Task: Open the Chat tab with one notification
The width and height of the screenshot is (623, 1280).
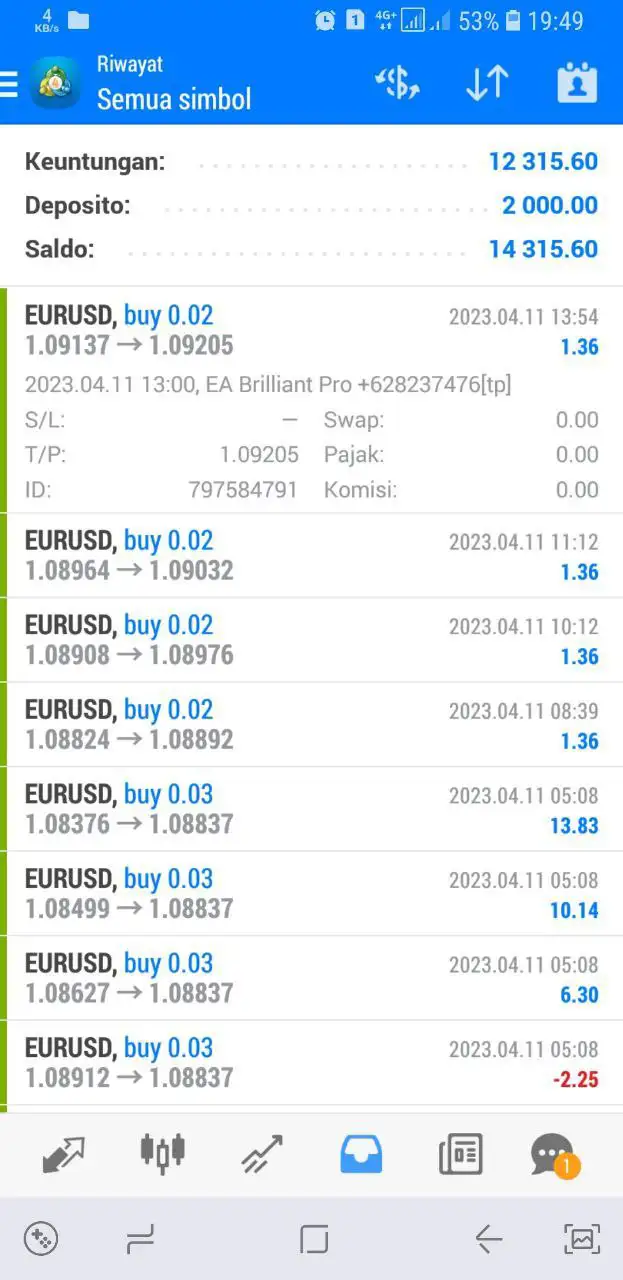Action: (x=552, y=1154)
